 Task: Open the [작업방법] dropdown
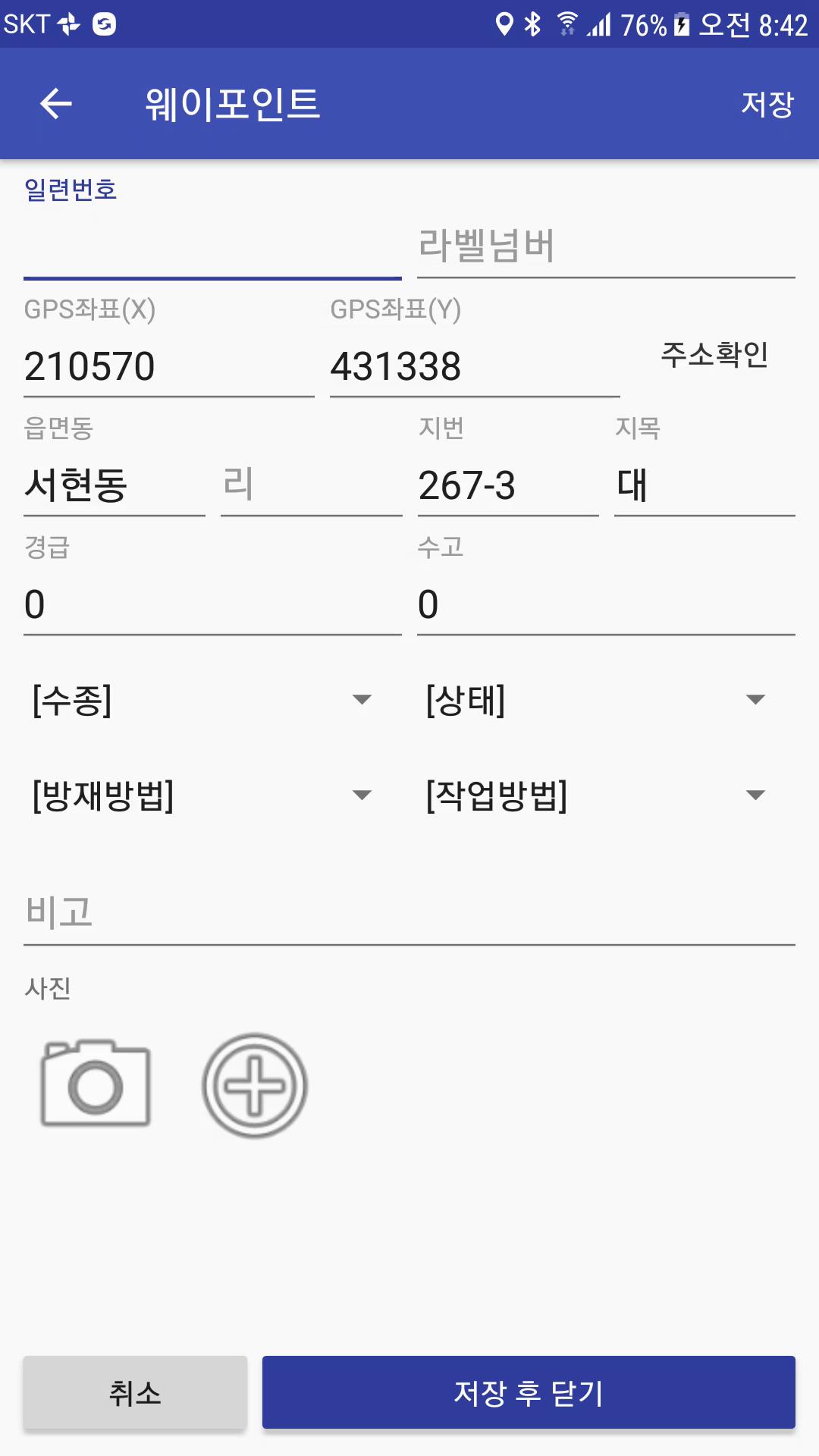coord(598,795)
